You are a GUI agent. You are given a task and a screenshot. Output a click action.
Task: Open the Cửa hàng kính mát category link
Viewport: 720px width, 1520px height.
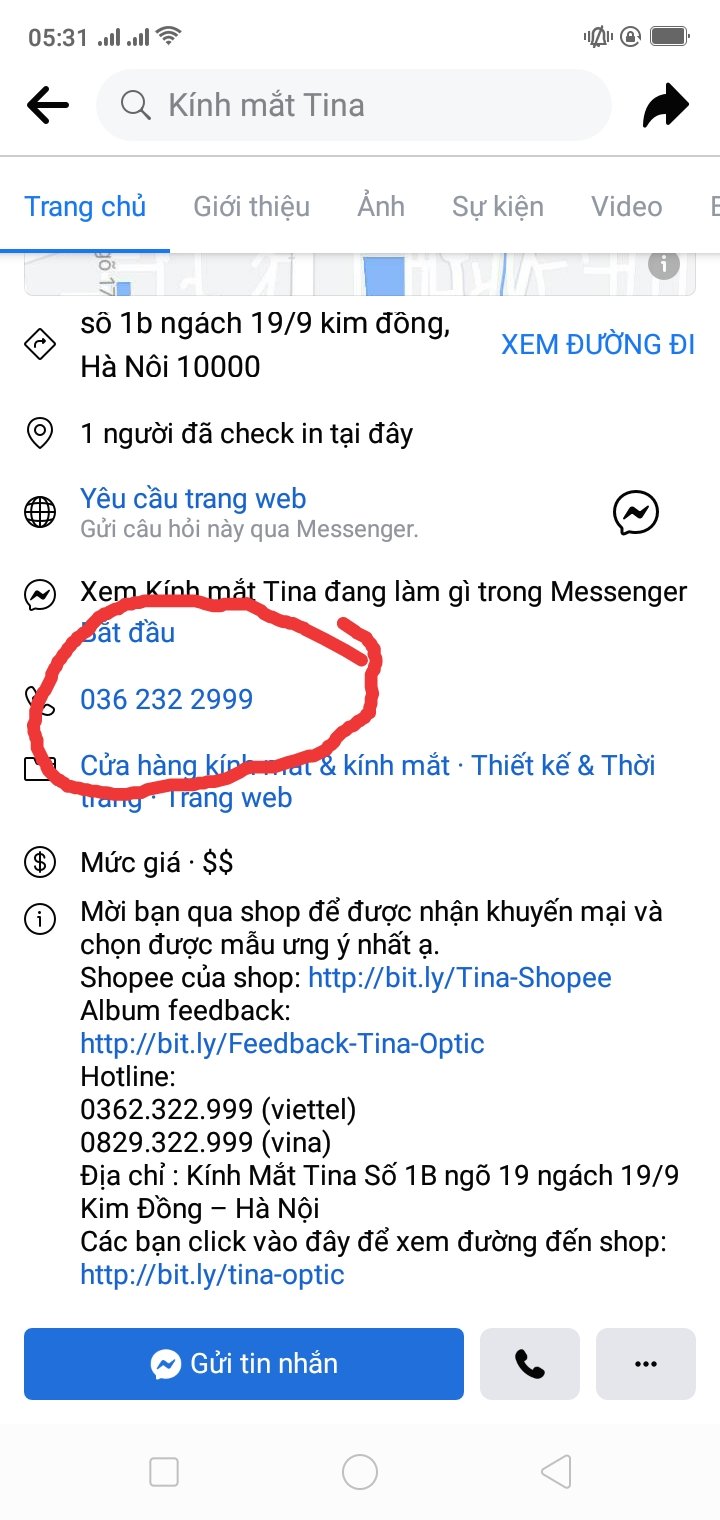tap(264, 766)
